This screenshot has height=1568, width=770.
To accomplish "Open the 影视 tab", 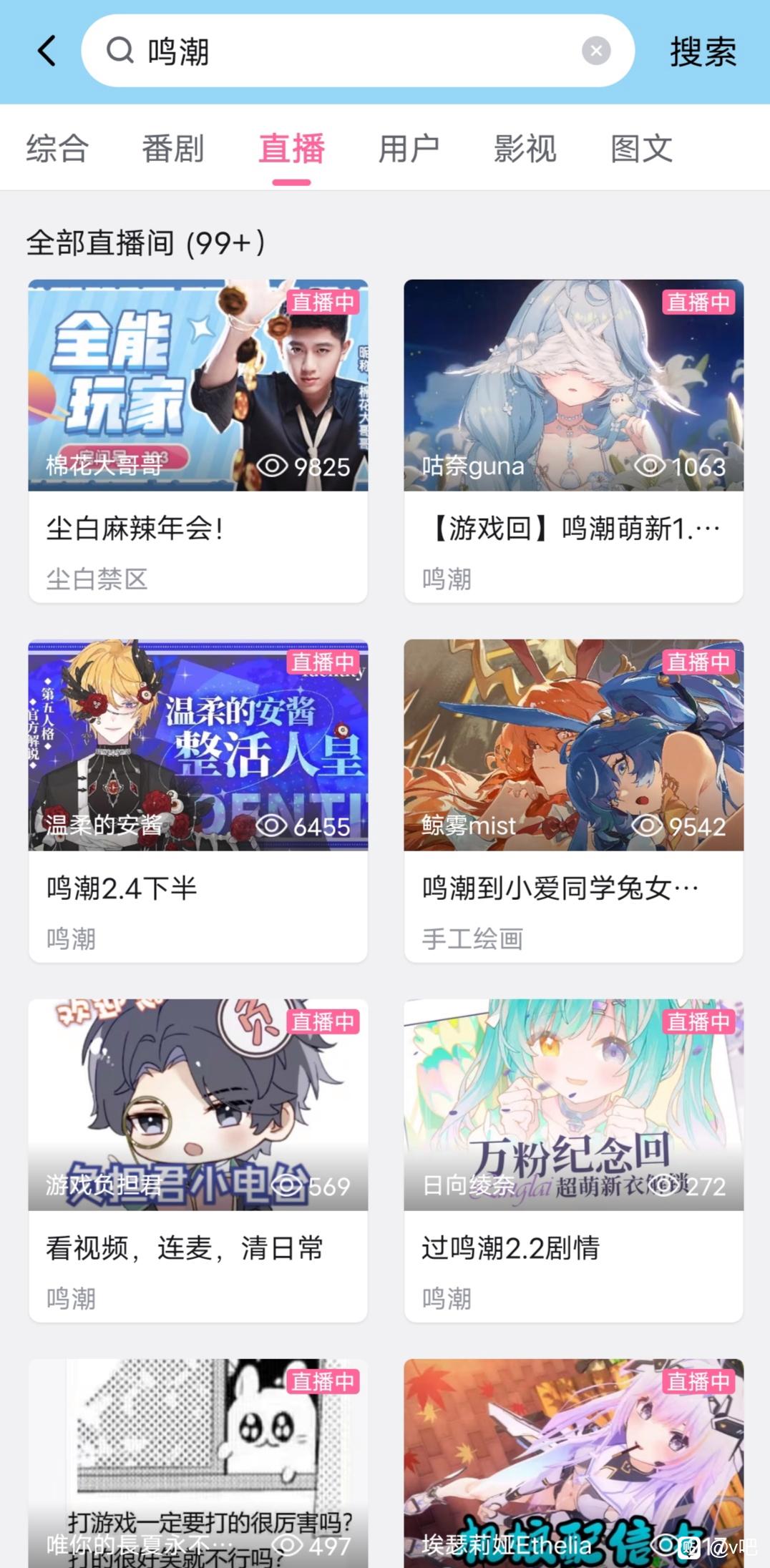I will tap(525, 149).
